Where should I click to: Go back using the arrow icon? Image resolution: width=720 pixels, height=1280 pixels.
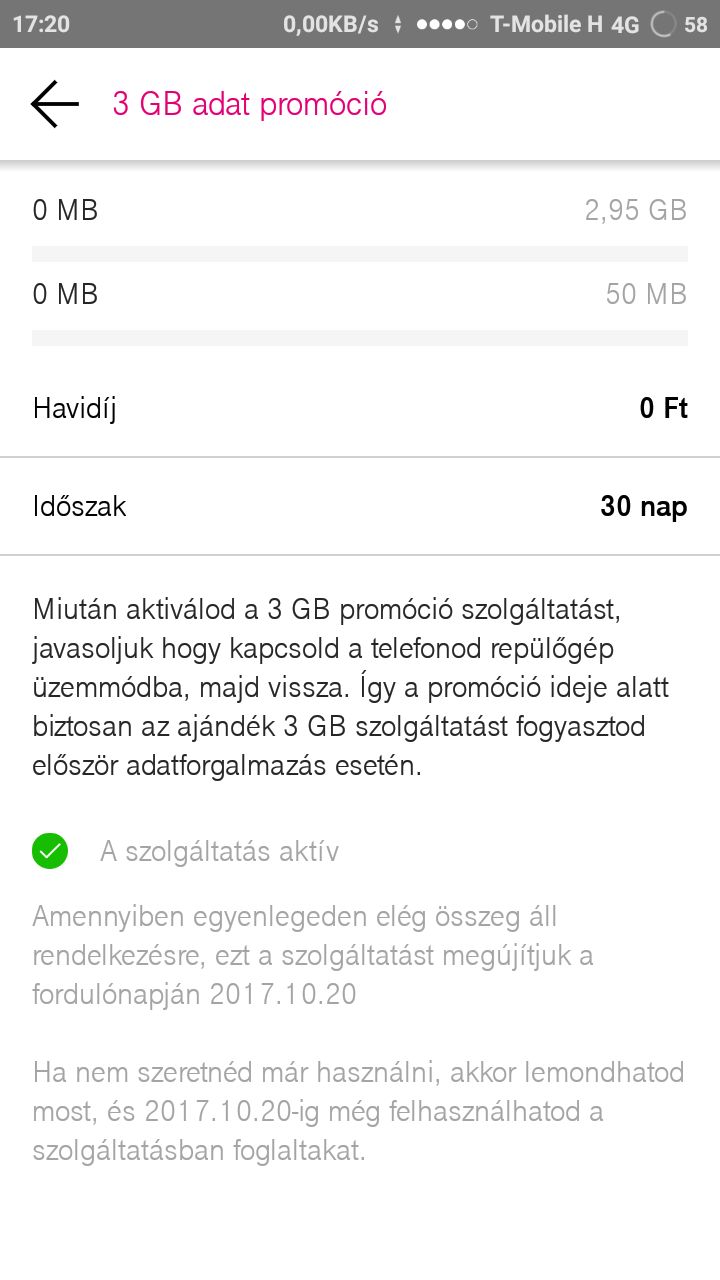click(x=54, y=104)
